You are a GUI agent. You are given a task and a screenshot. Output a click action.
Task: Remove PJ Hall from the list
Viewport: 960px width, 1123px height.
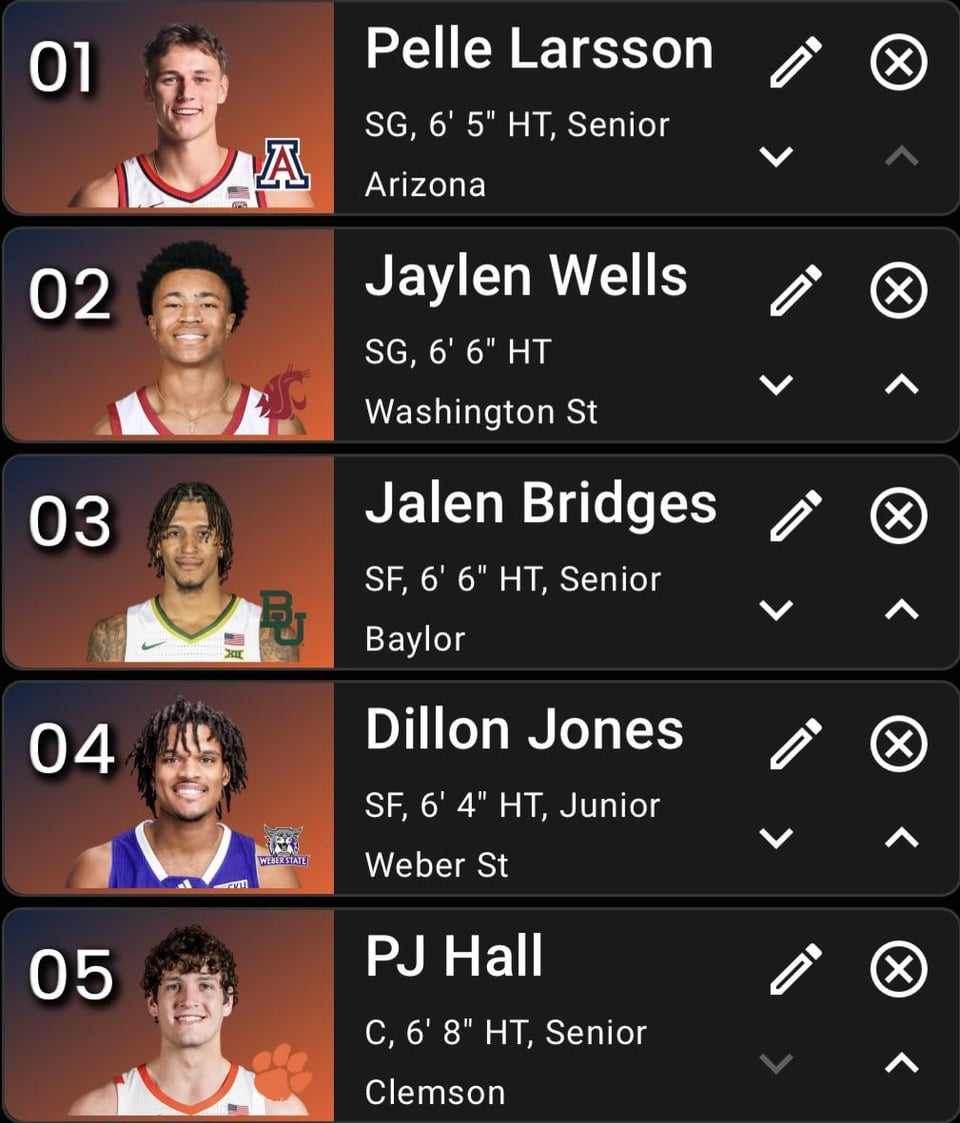click(899, 970)
